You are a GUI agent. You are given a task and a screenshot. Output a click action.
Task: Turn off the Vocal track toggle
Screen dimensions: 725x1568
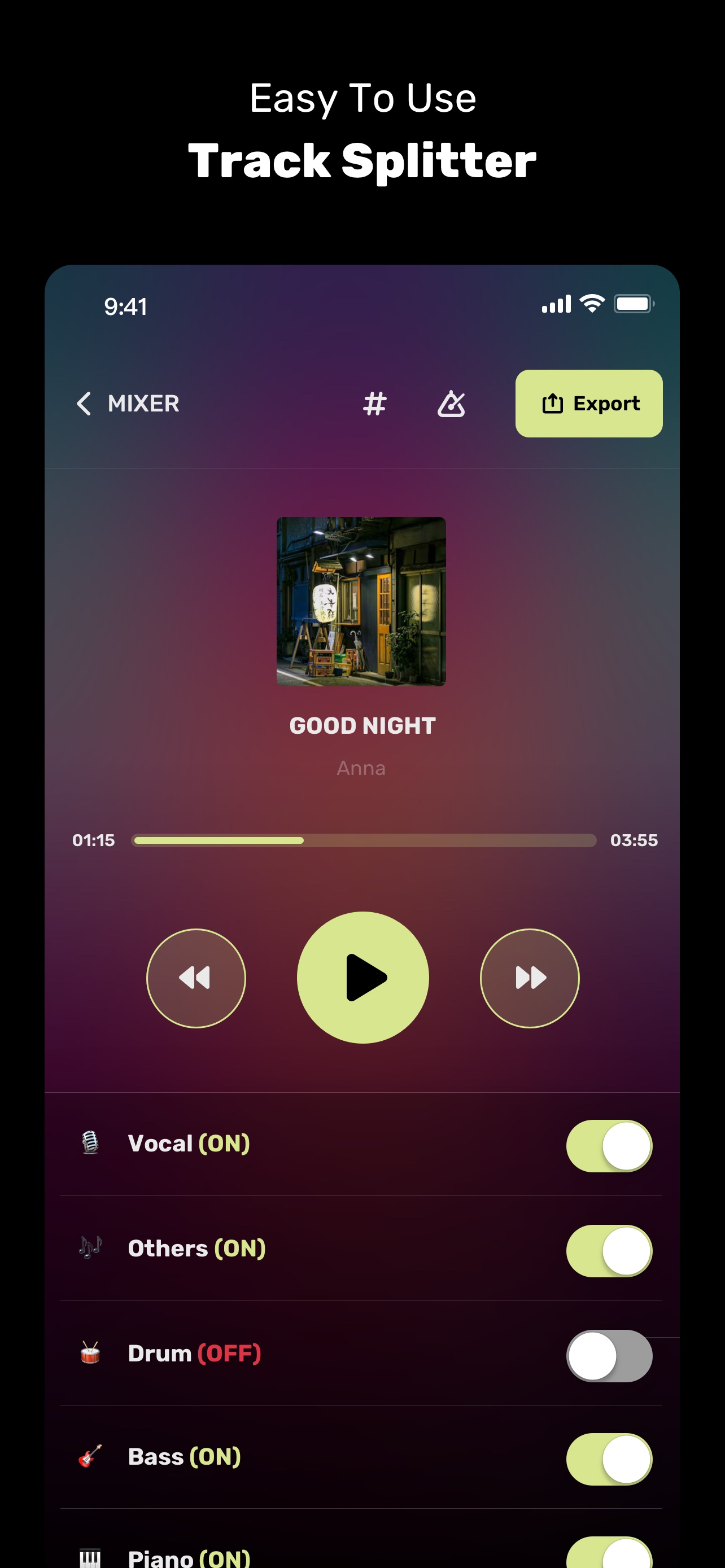(609, 1142)
